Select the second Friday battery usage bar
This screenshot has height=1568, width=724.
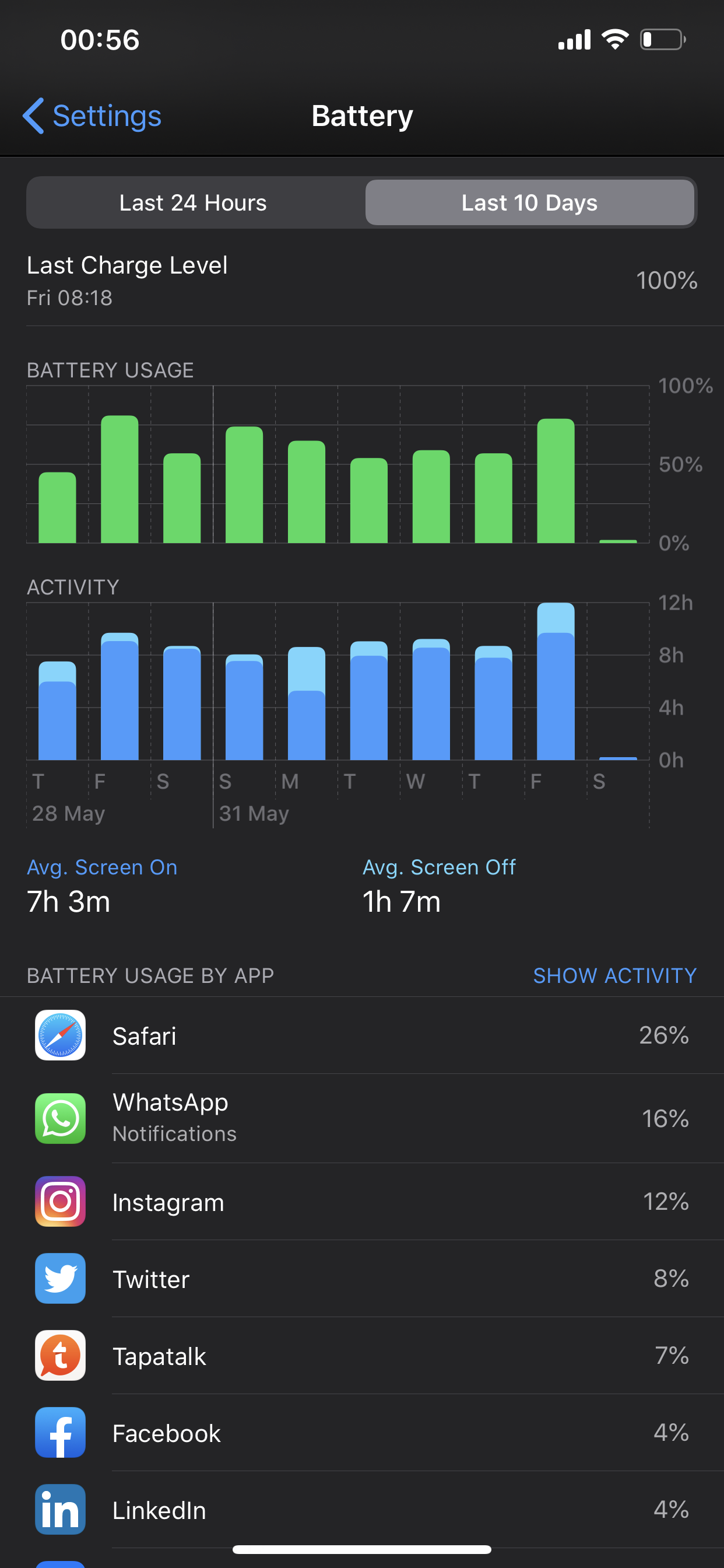(556, 481)
